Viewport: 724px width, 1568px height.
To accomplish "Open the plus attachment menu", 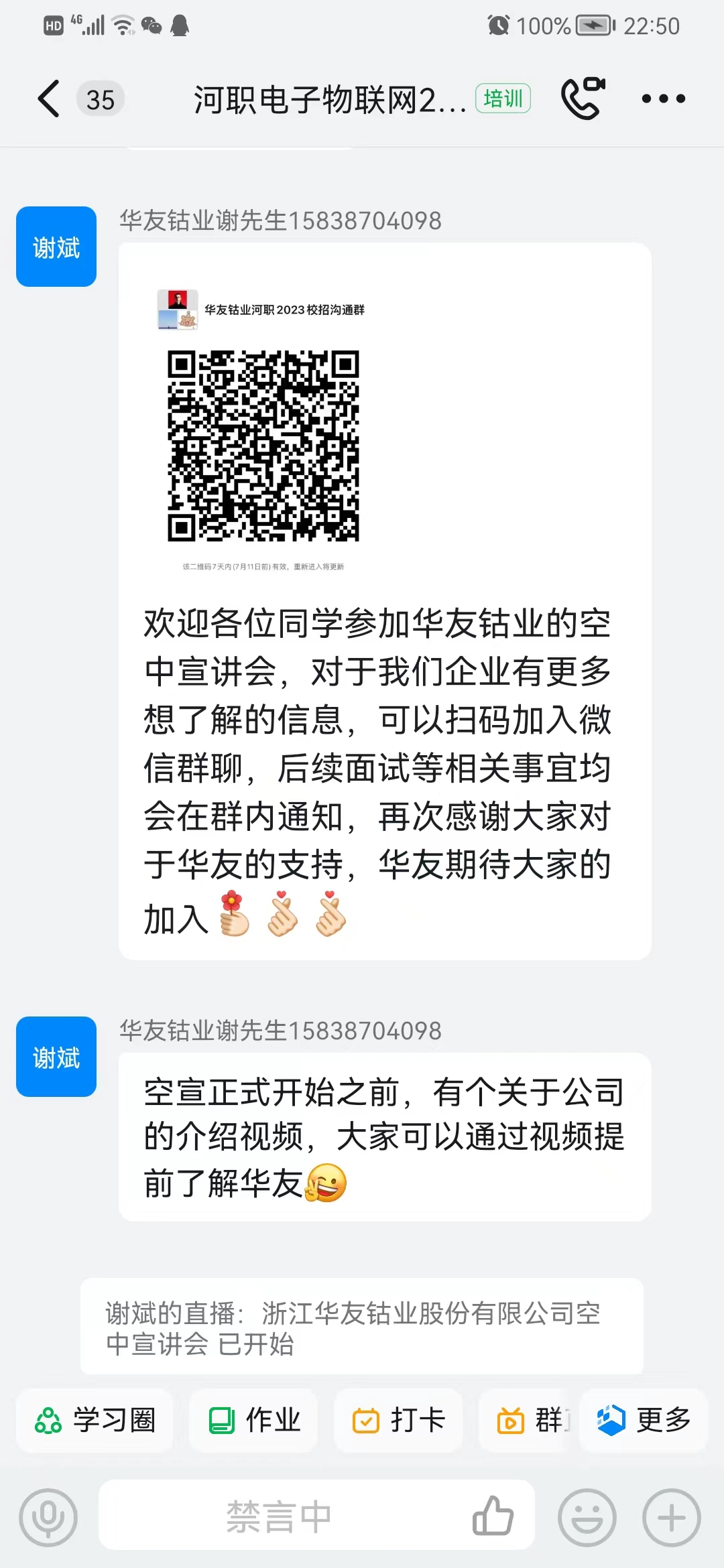I will coord(672,1517).
